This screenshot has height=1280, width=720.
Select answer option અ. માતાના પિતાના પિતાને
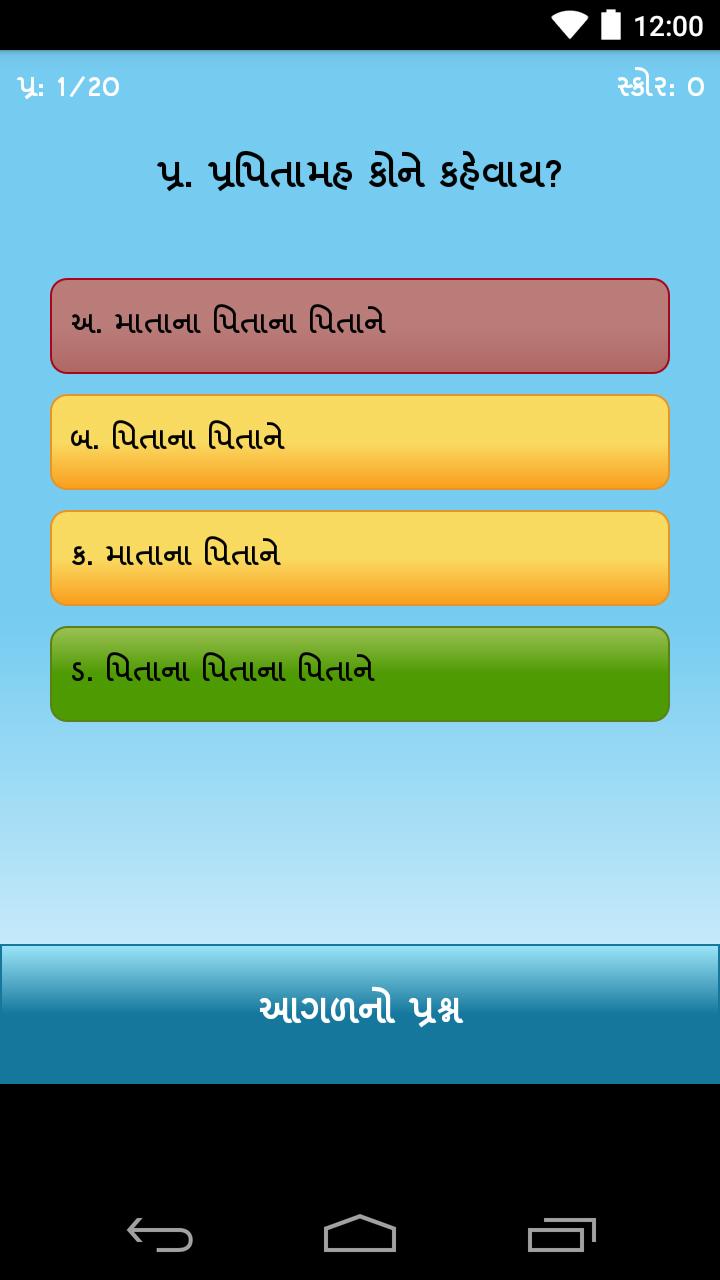click(x=358, y=324)
